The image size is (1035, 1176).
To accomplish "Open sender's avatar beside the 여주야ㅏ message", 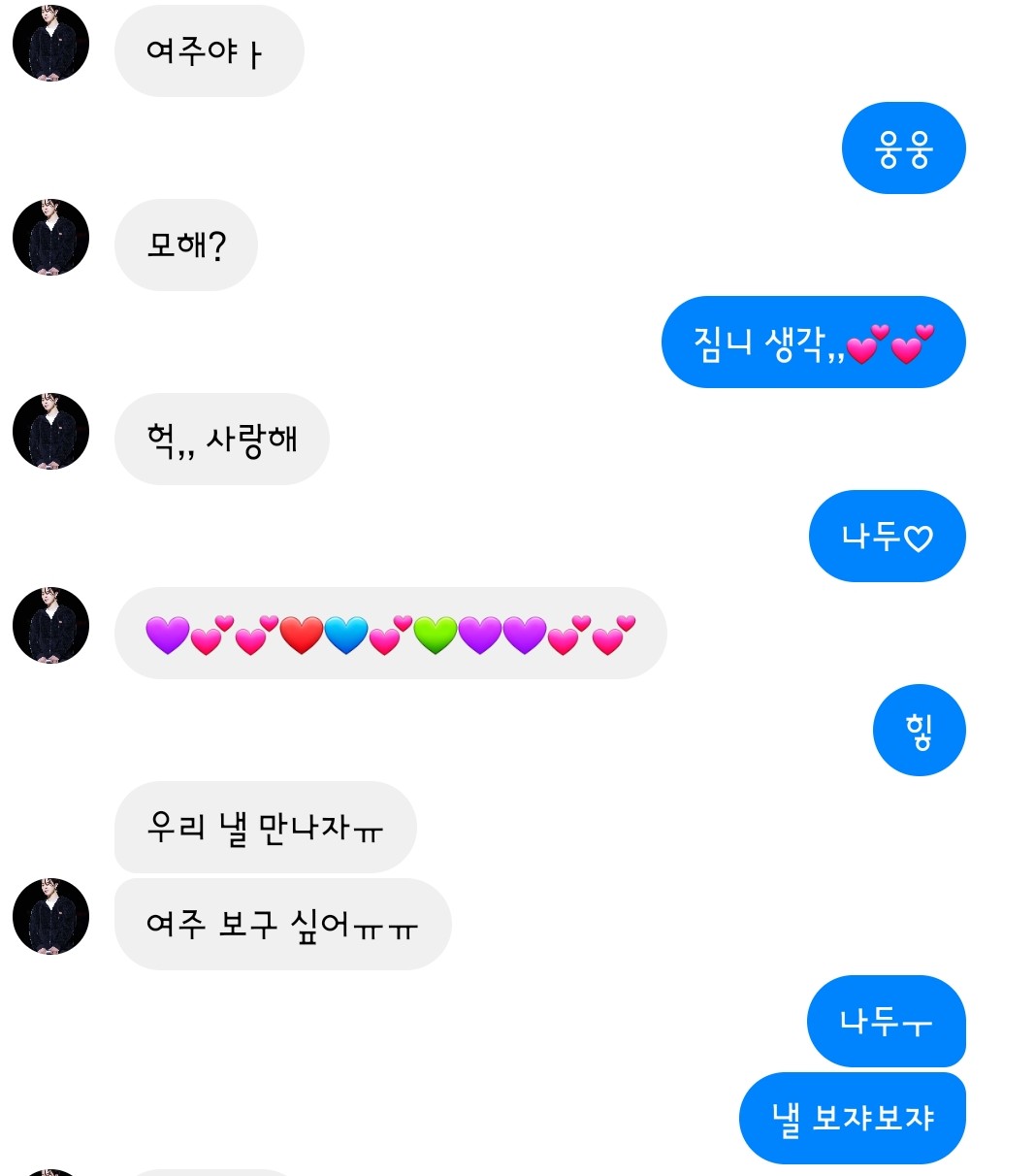I will (50, 44).
